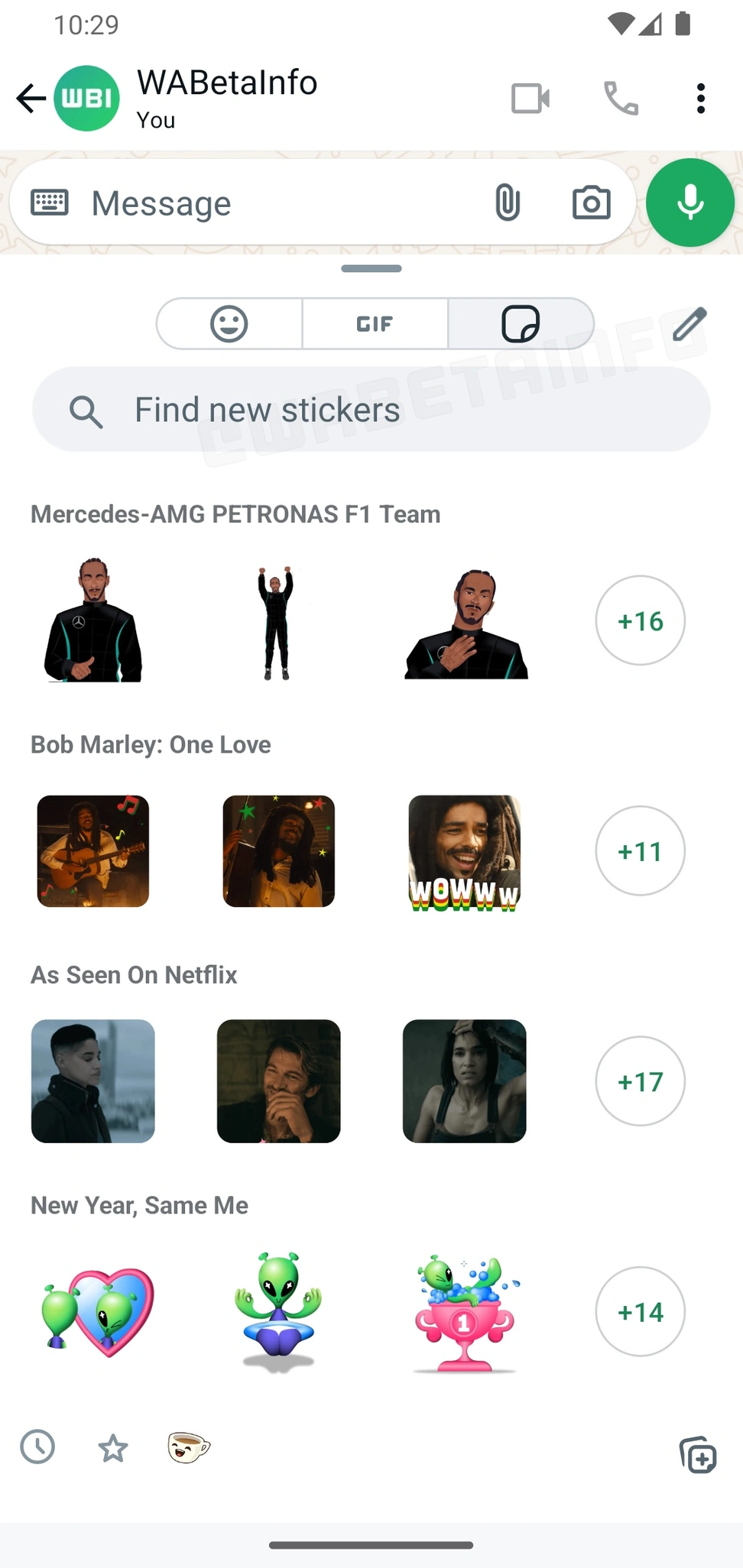Image resolution: width=743 pixels, height=1568 pixels.
Task: Open starred stickers
Action: [x=112, y=1447]
